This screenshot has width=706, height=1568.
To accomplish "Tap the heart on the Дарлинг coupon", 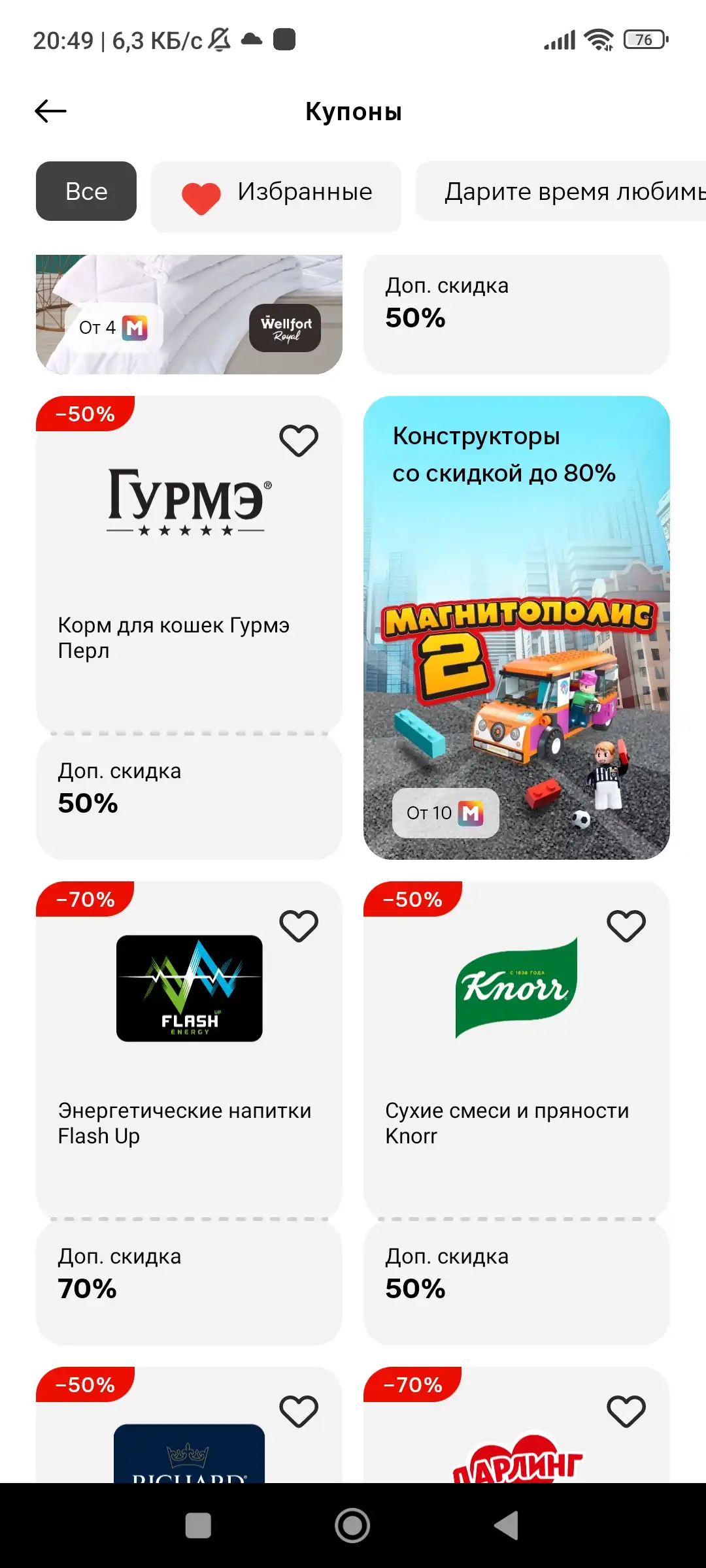I will (x=626, y=1411).
